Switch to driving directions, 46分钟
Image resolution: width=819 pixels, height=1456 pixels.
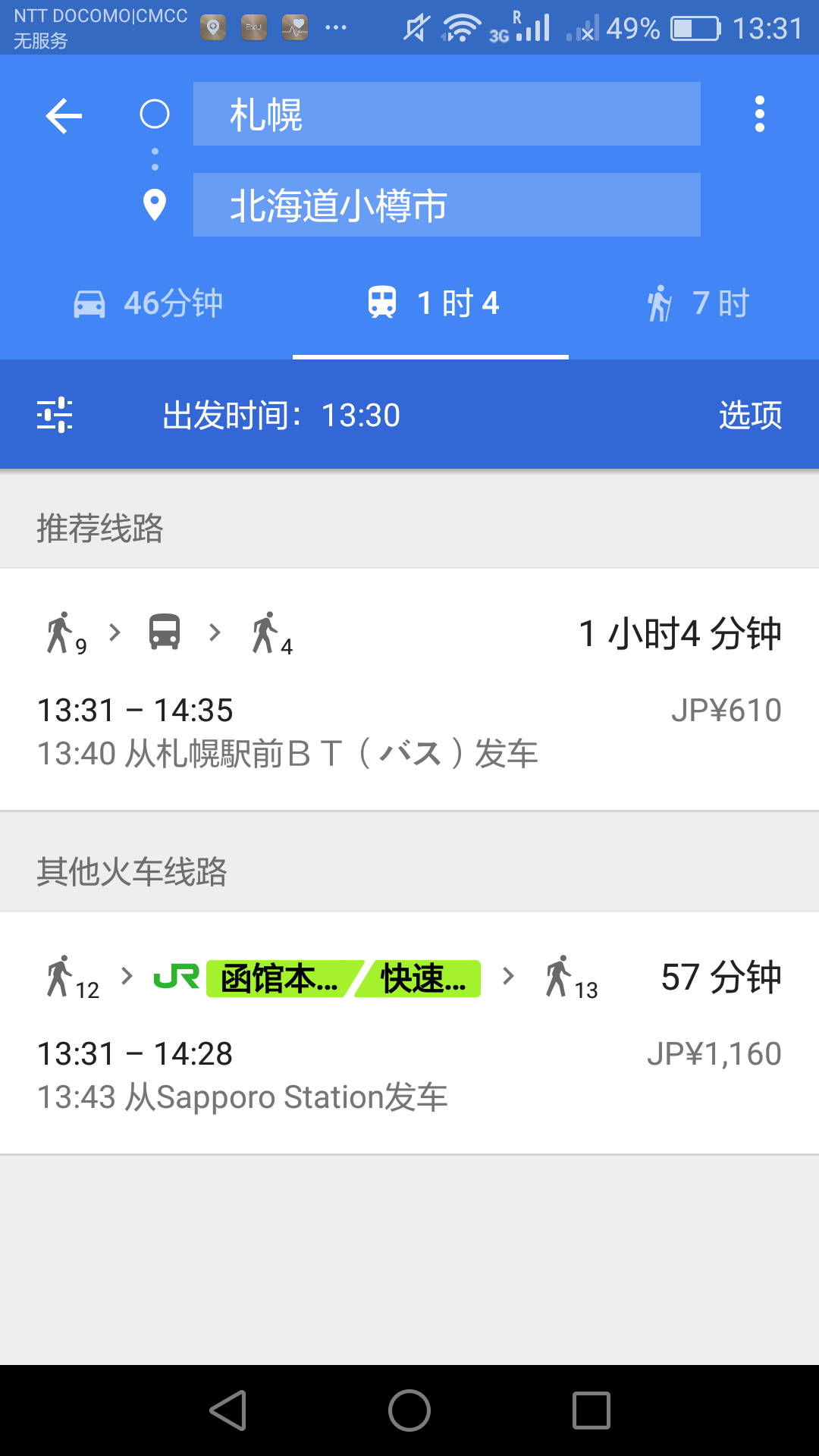(x=149, y=303)
